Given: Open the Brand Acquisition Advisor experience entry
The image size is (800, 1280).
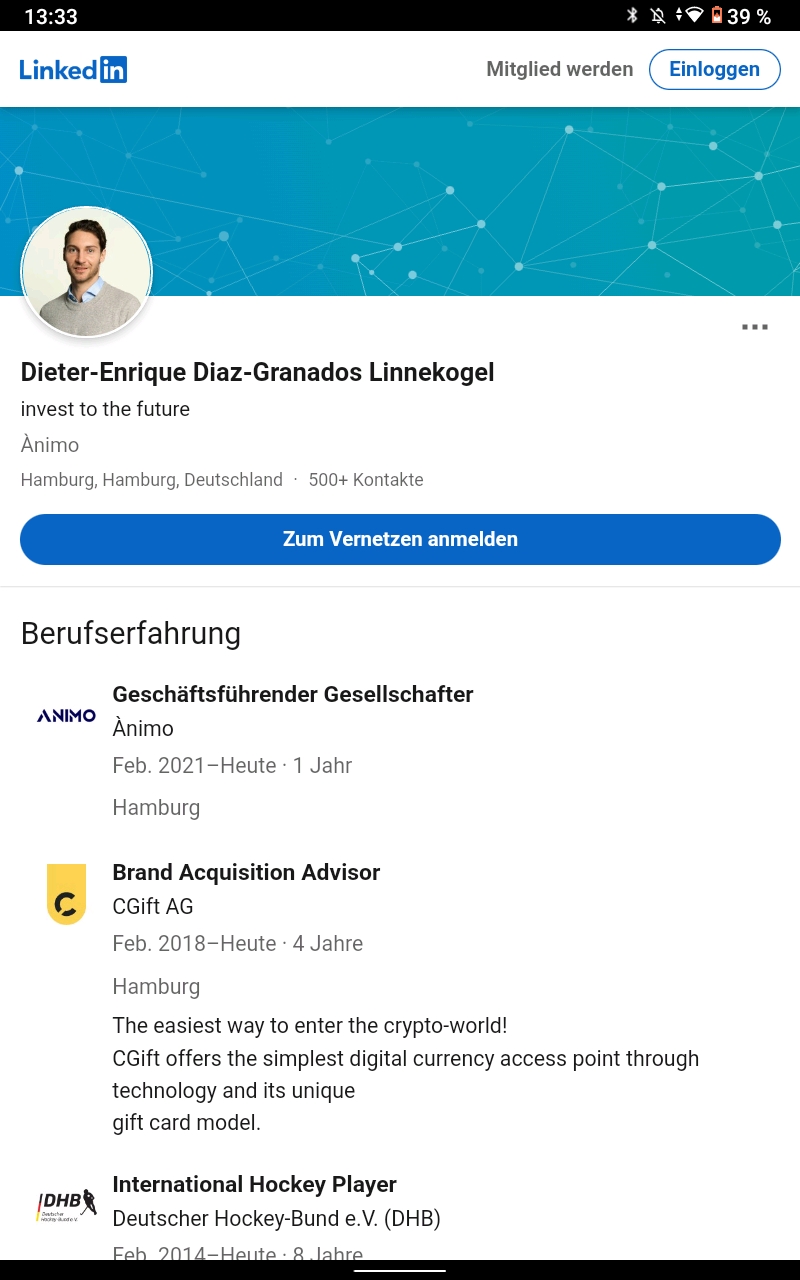Looking at the screenshot, I should tap(246, 872).
